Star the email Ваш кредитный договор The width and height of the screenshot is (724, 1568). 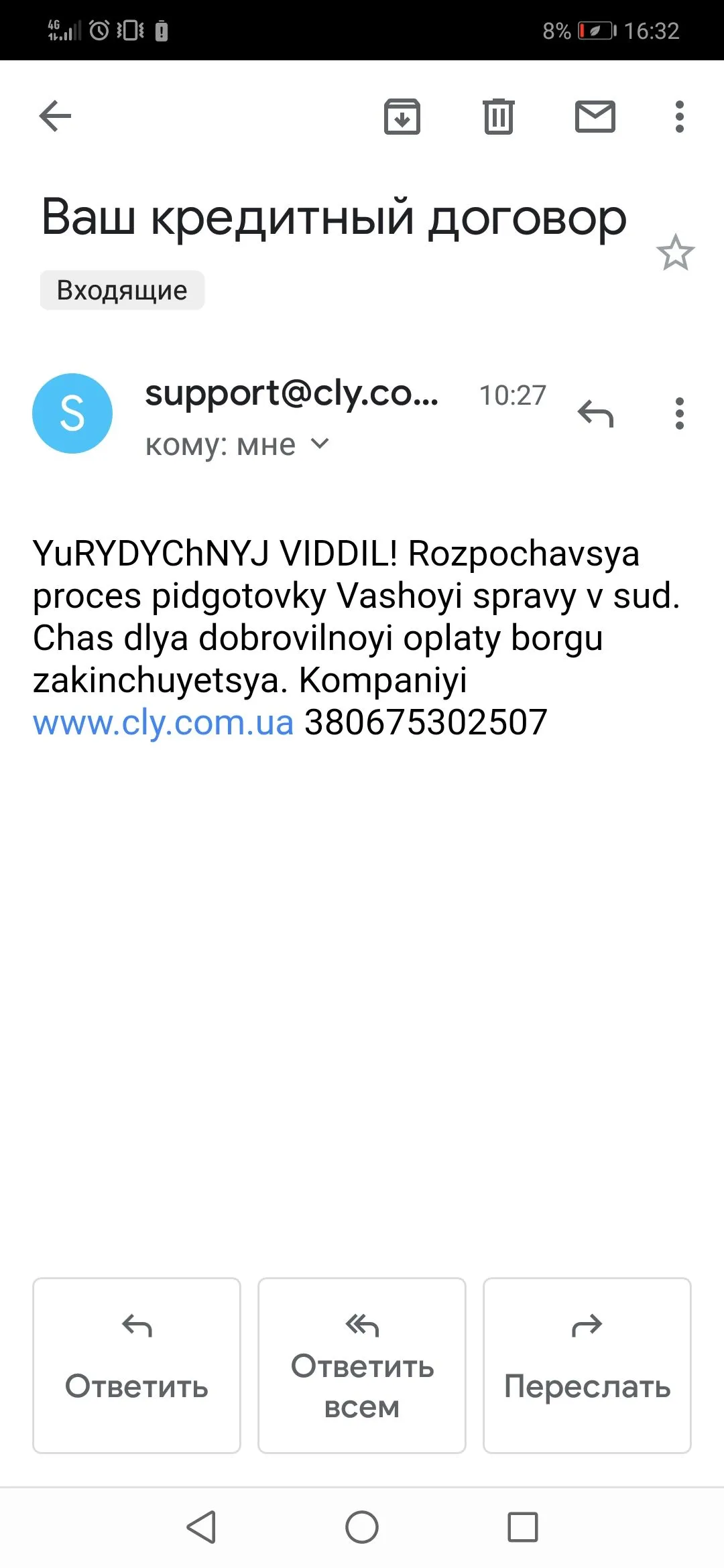click(x=675, y=253)
